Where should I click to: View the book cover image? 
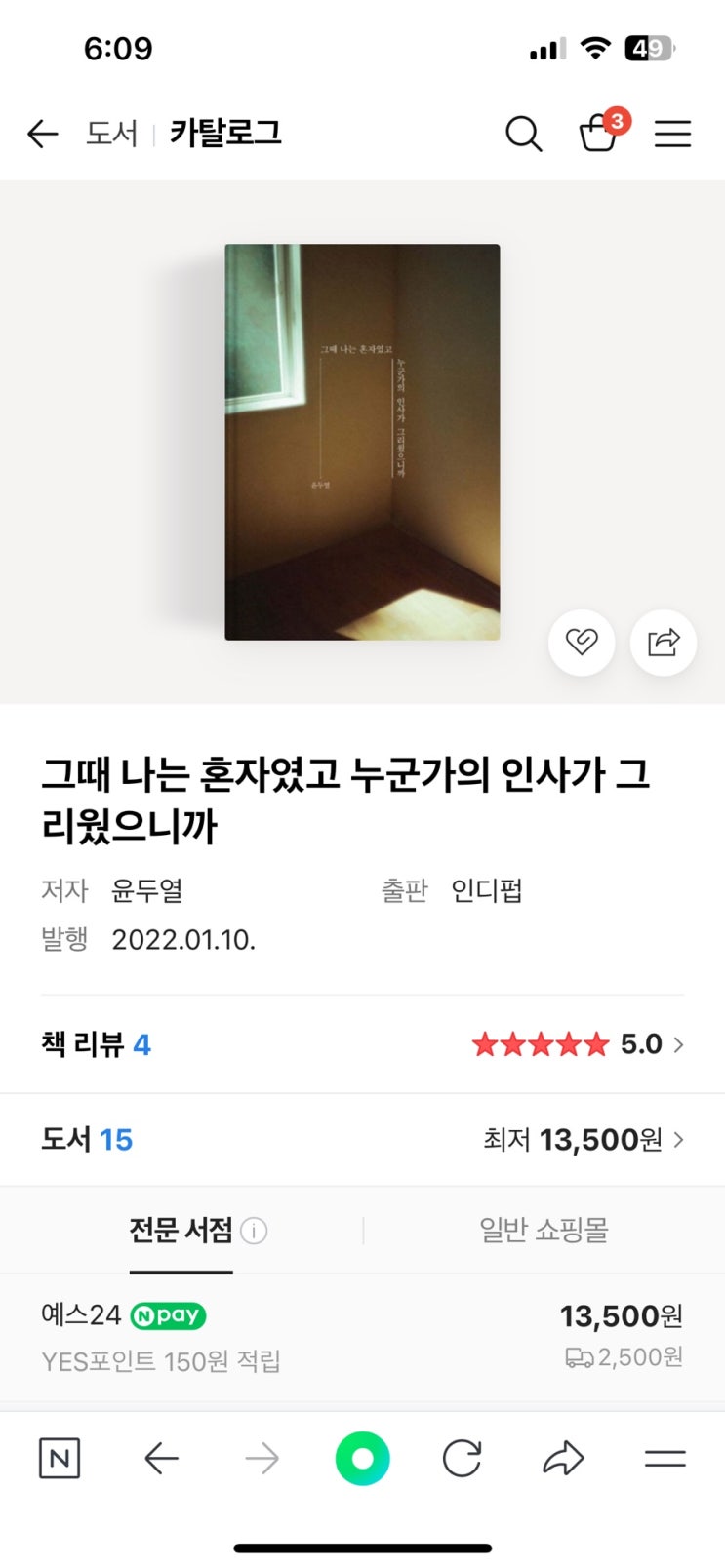coord(362,442)
